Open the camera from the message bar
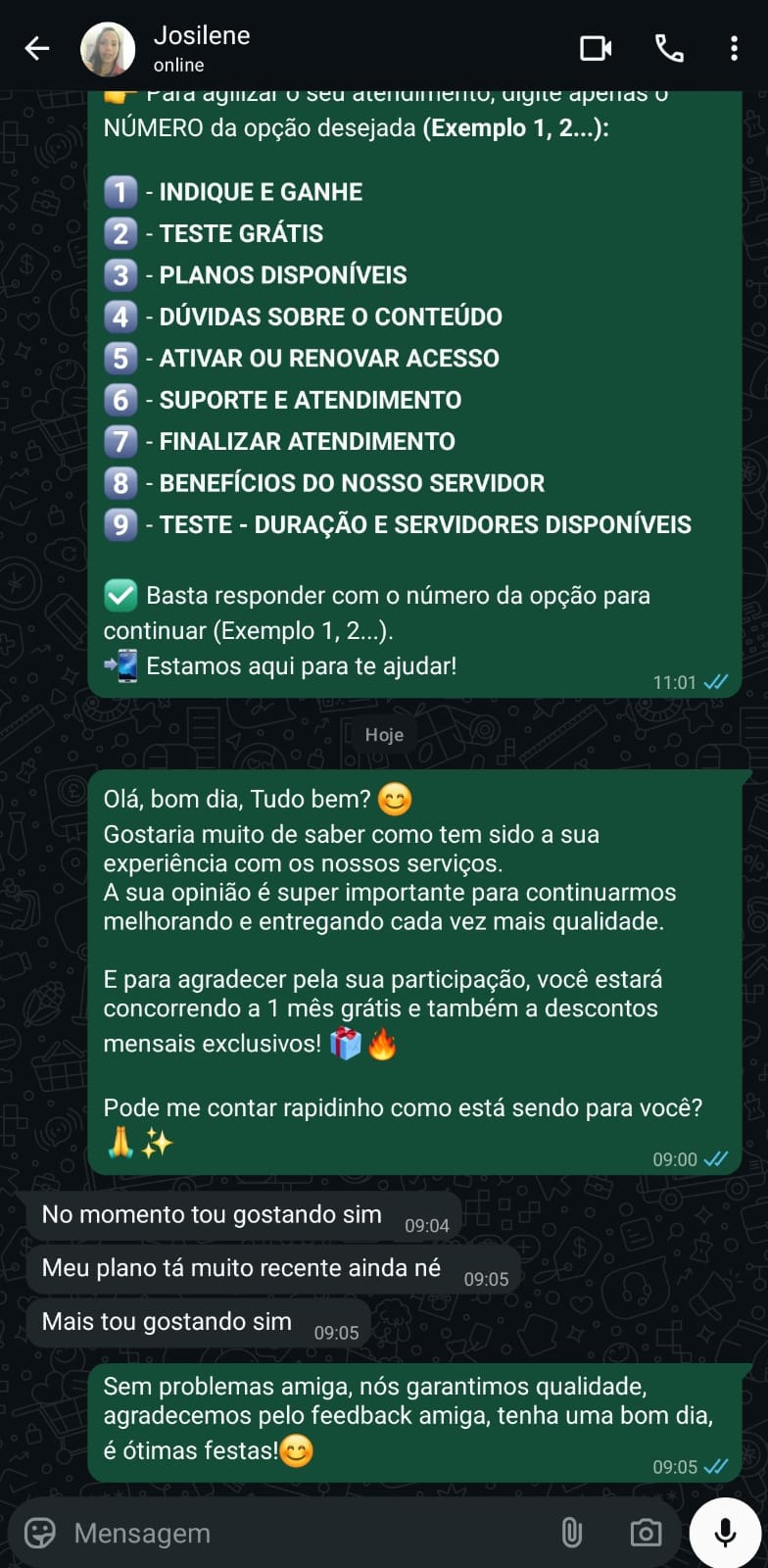Screen dimensions: 768x1568 (x=646, y=1533)
